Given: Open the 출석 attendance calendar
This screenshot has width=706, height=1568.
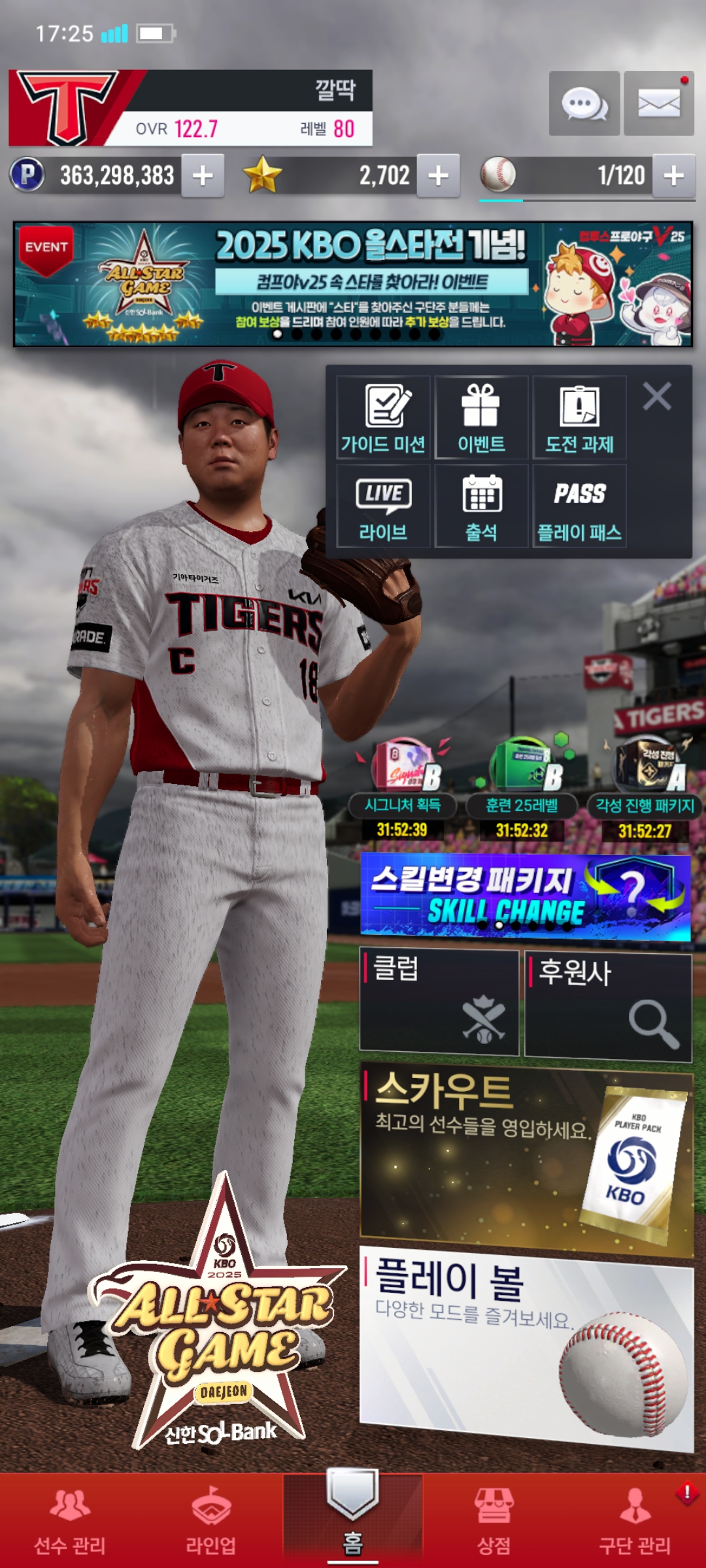Looking at the screenshot, I should tap(481, 506).
